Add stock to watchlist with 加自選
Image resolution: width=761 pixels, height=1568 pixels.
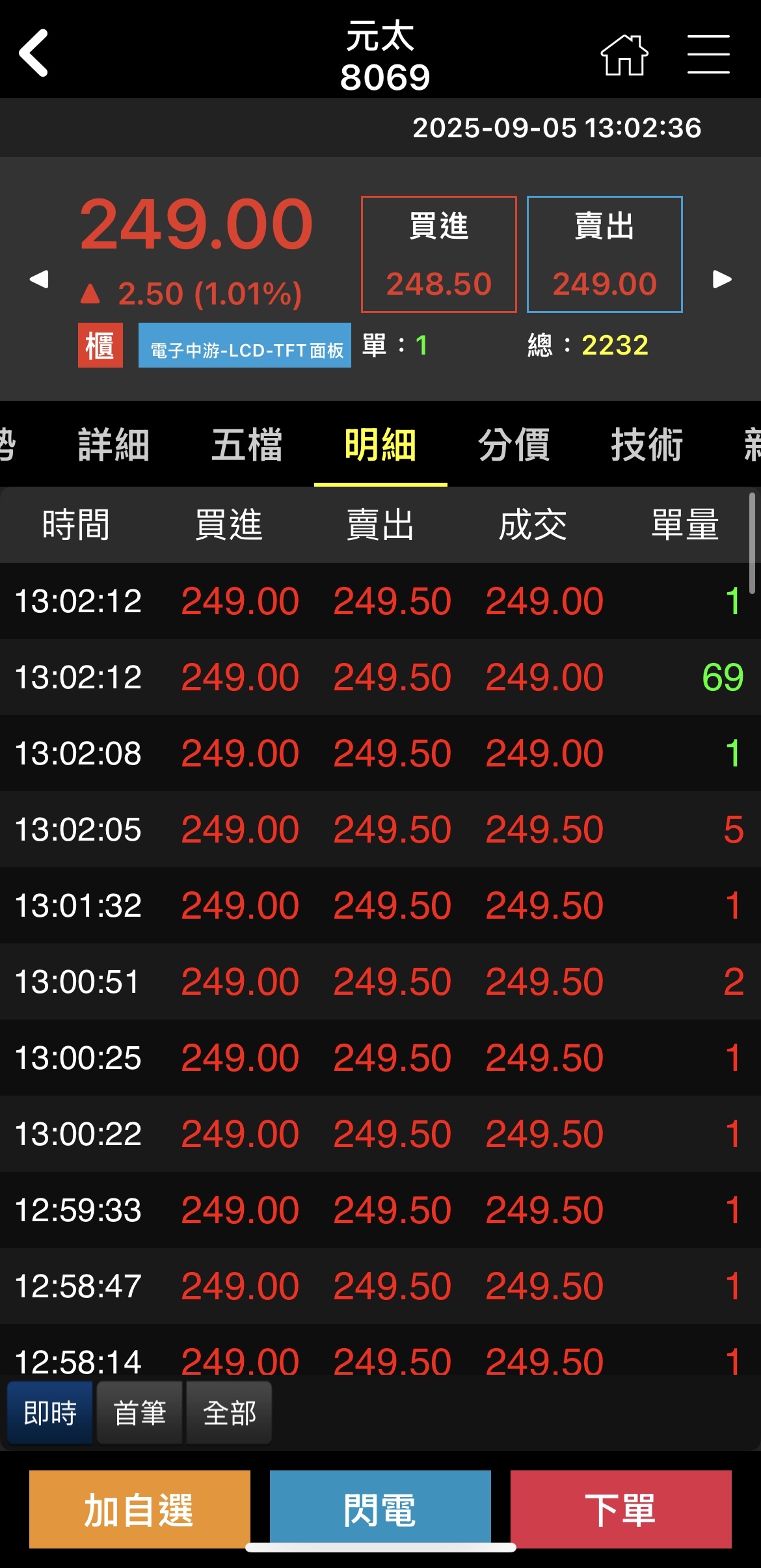point(139,1509)
